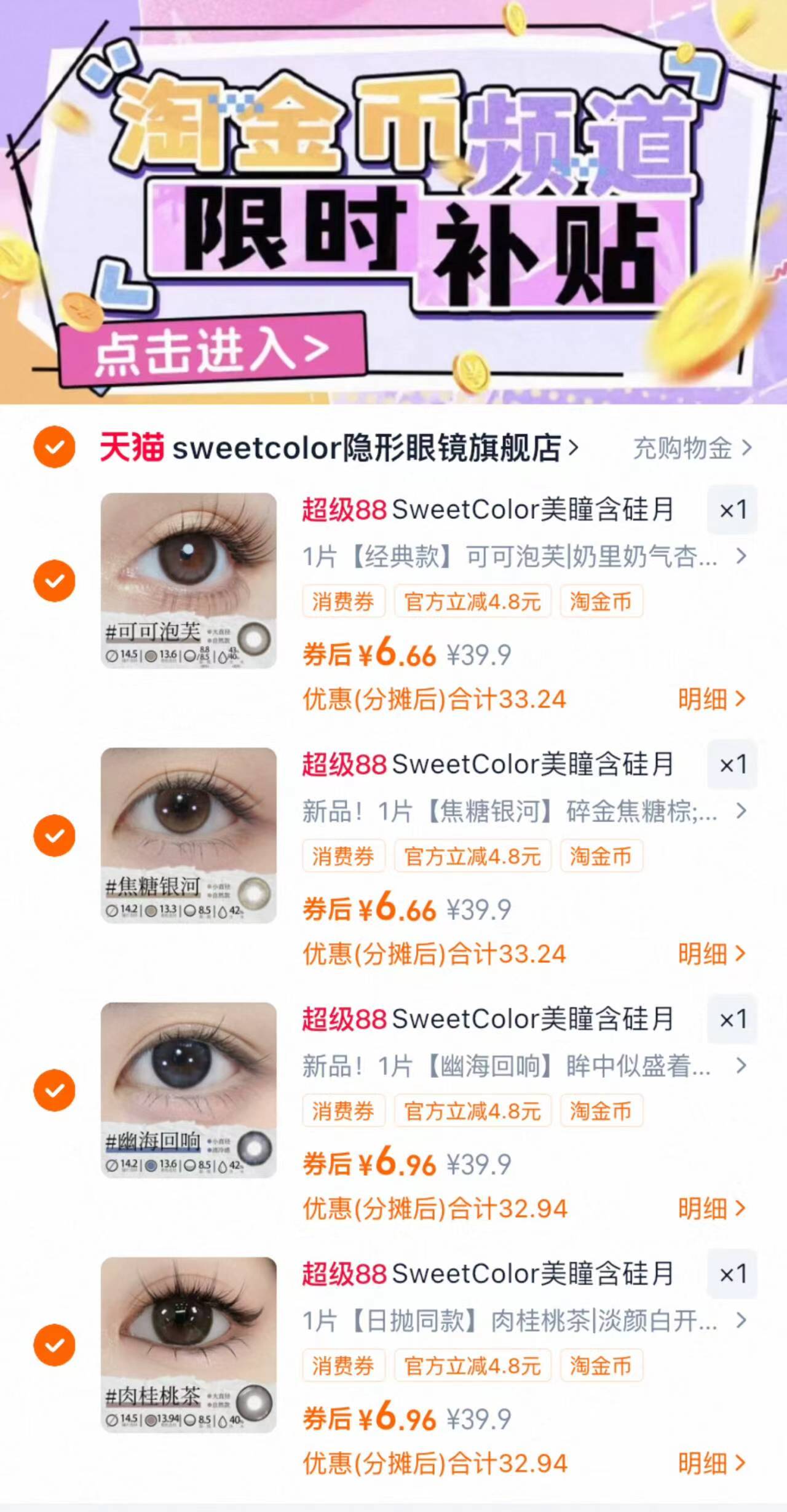Uncheck the store-level select-all checkbox
The width and height of the screenshot is (787, 1512).
(55, 448)
